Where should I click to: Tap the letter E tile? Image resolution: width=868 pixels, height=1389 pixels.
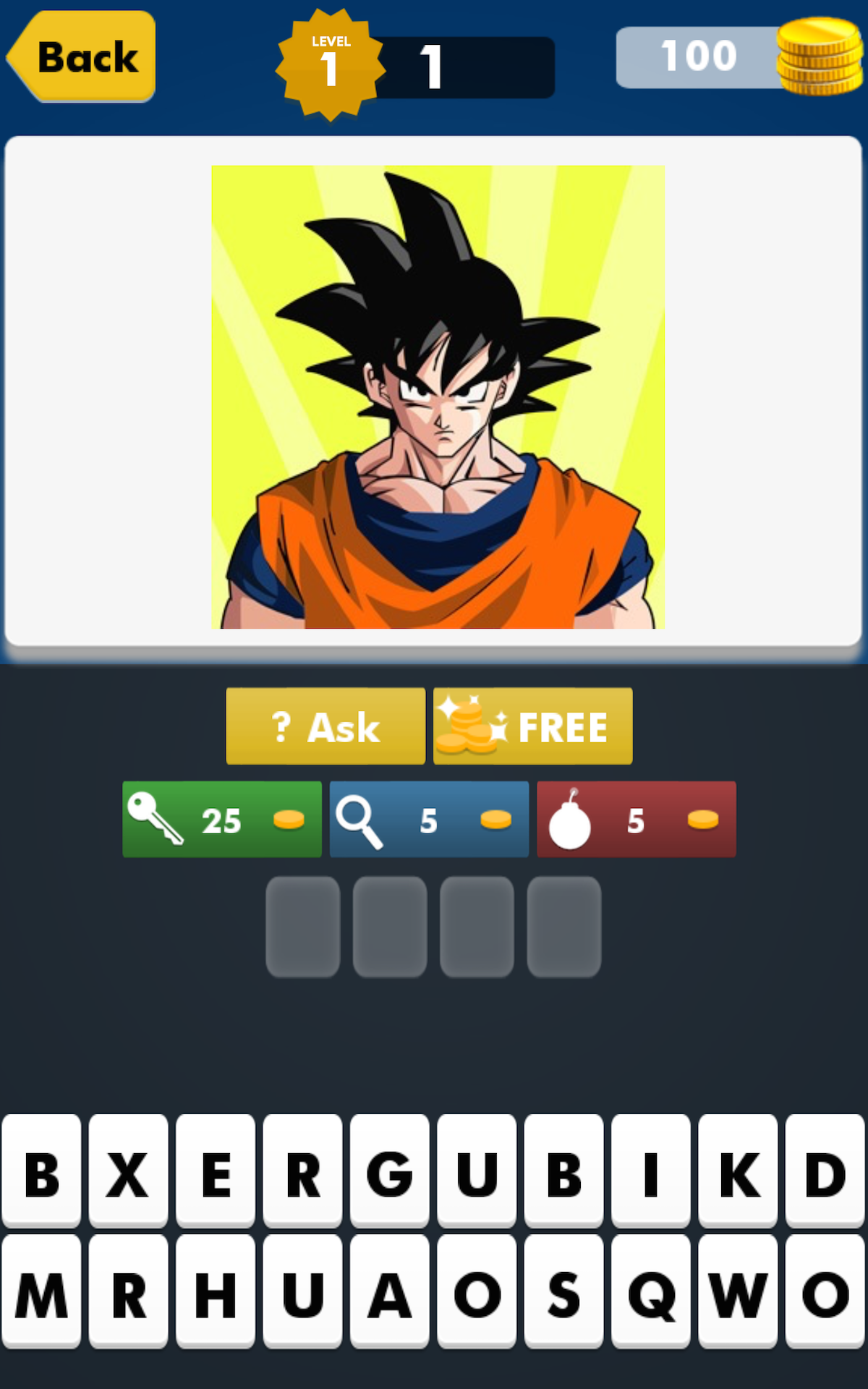coord(216,1172)
